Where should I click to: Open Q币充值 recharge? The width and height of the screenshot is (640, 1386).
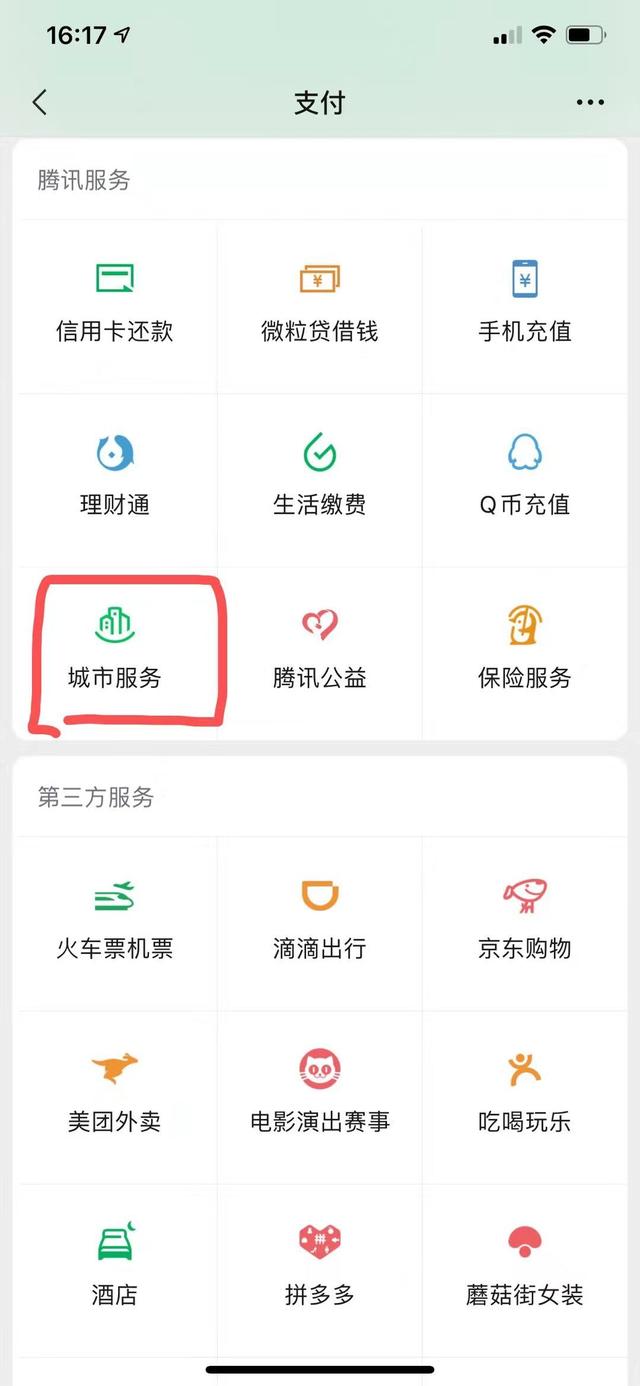[x=524, y=480]
